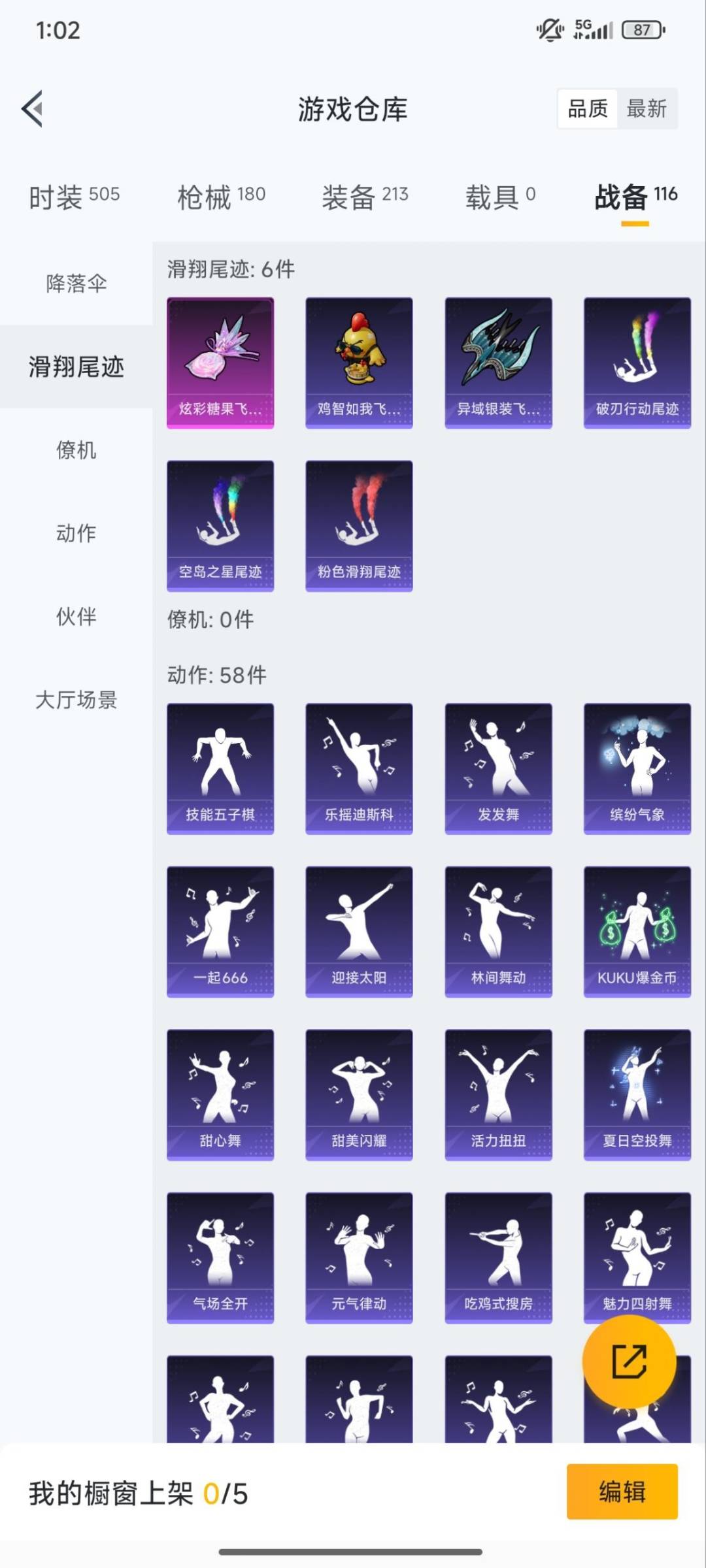Image resolution: width=706 pixels, height=1568 pixels.
Task: Go back using the arrow at top left
Action: (x=31, y=109)
